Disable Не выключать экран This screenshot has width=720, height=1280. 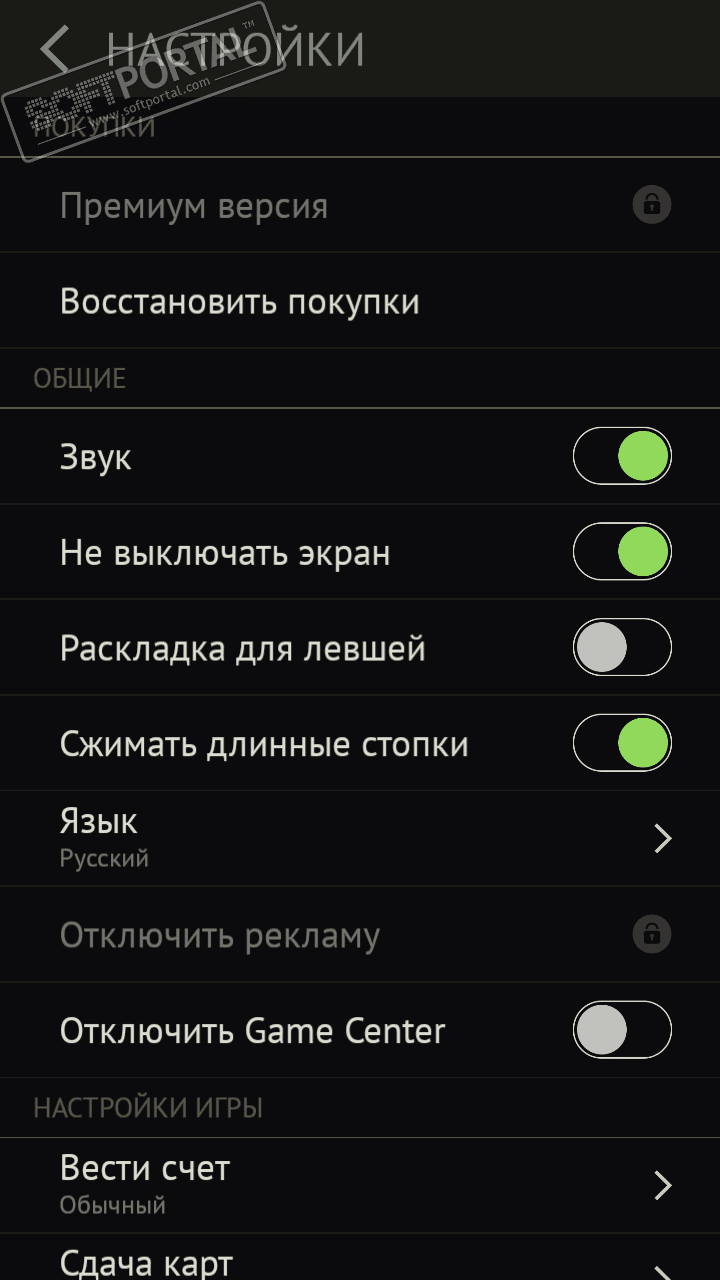click(621, 553)
